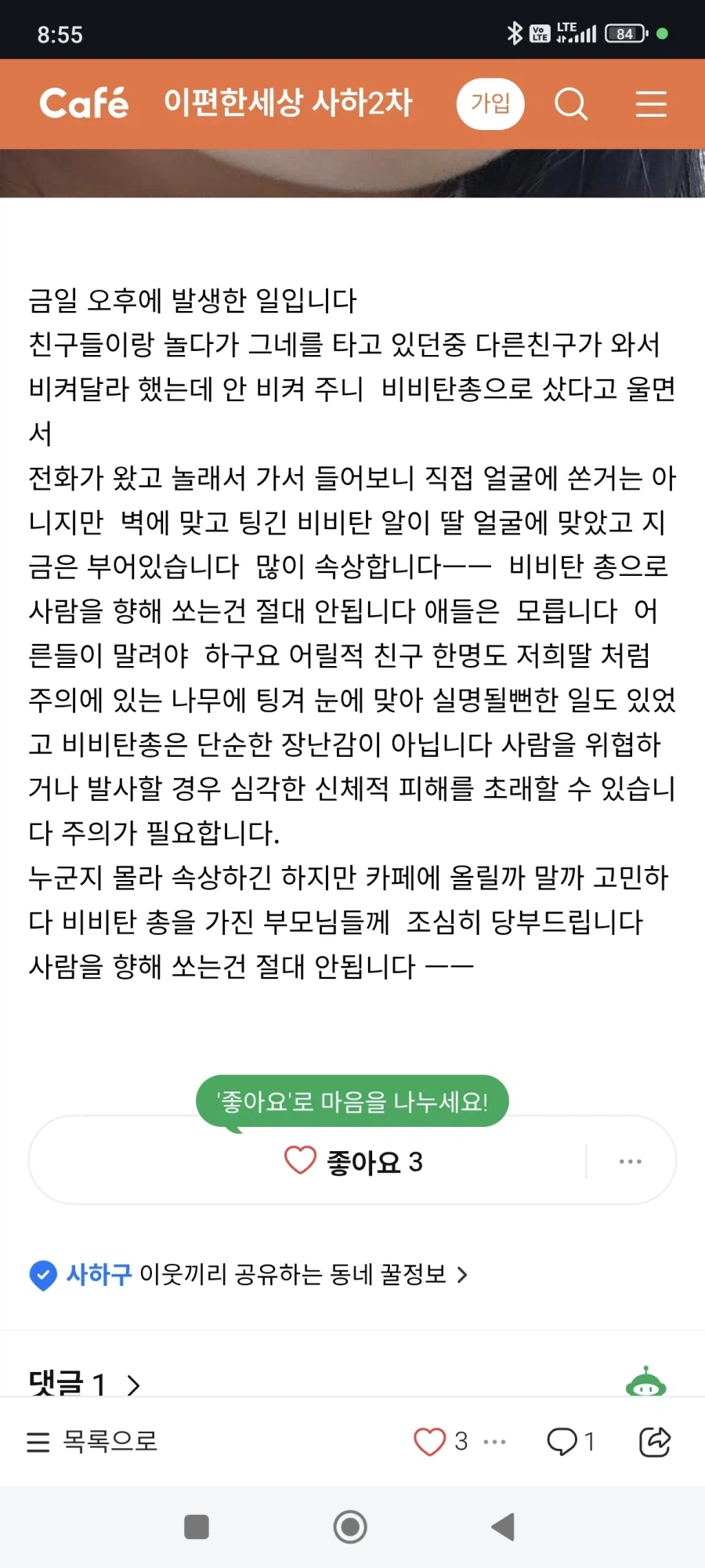Select the 이편한세상 사하2차 cafe title
705x1568 pixels.
[288, 103]
